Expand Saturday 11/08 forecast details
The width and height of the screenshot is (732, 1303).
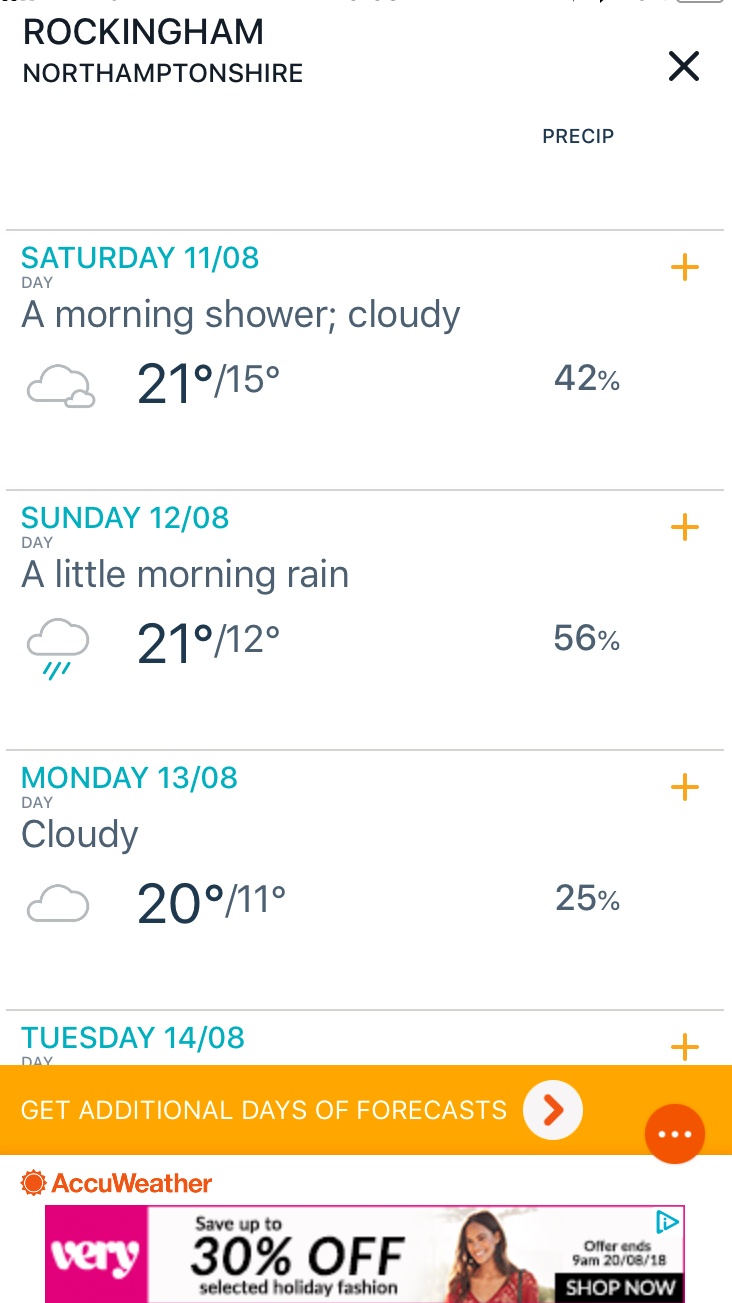coord(684,268)
